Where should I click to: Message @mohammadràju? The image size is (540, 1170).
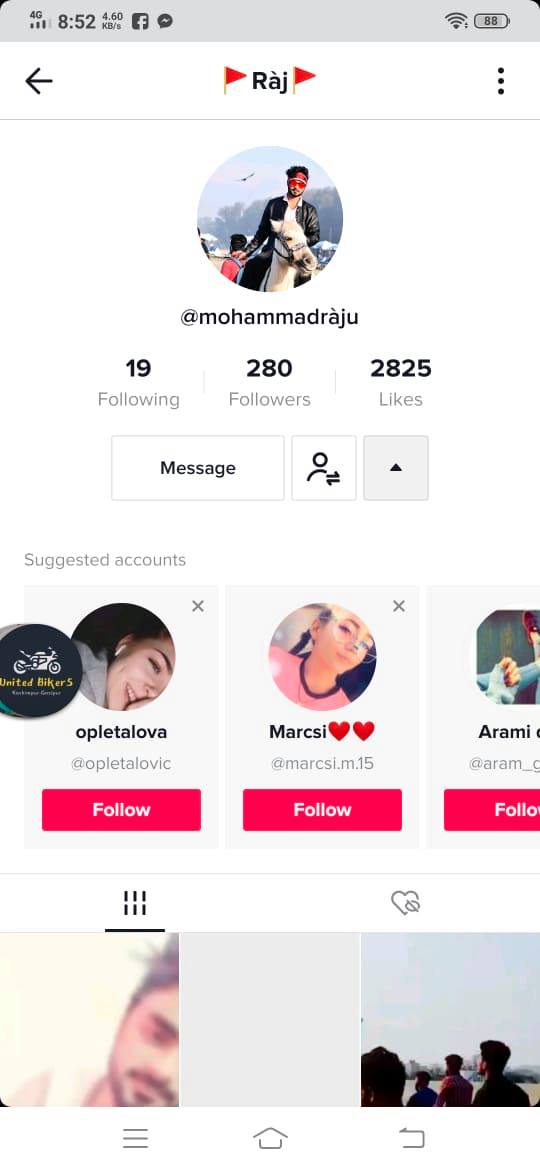198,468
